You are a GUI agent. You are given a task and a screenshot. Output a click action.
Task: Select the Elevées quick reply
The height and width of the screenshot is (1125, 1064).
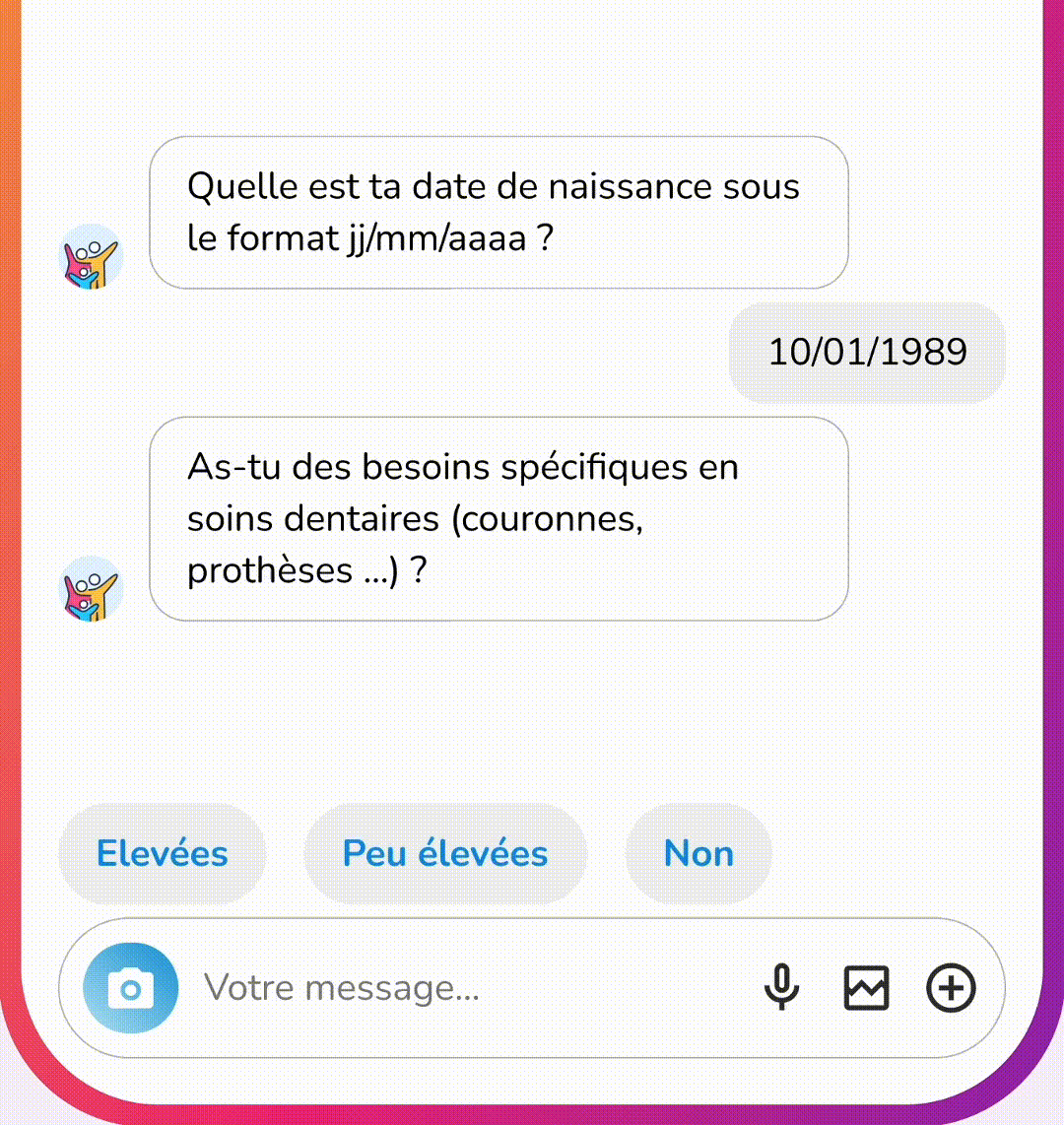click(x=163, y=853)
